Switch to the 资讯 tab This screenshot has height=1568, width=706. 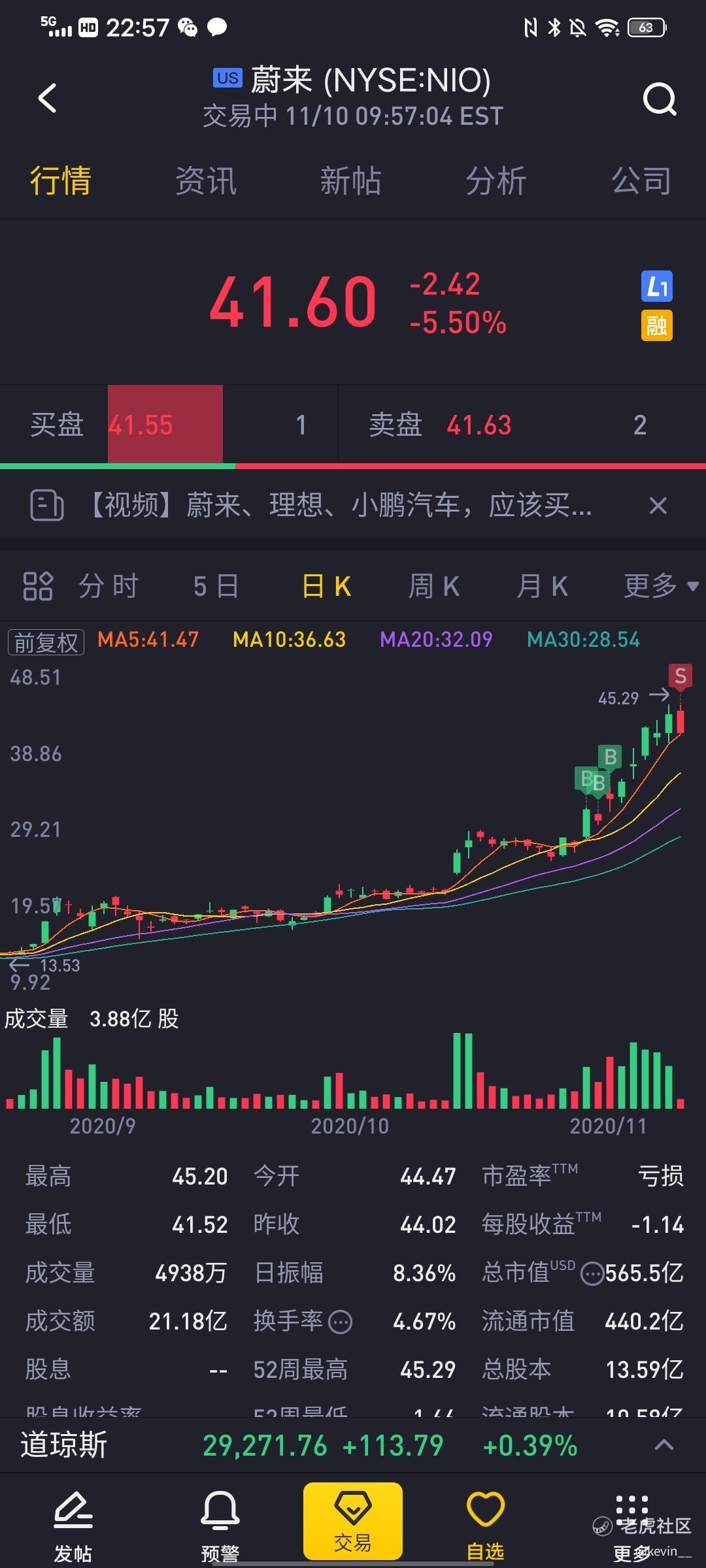[x=205, y=181]
